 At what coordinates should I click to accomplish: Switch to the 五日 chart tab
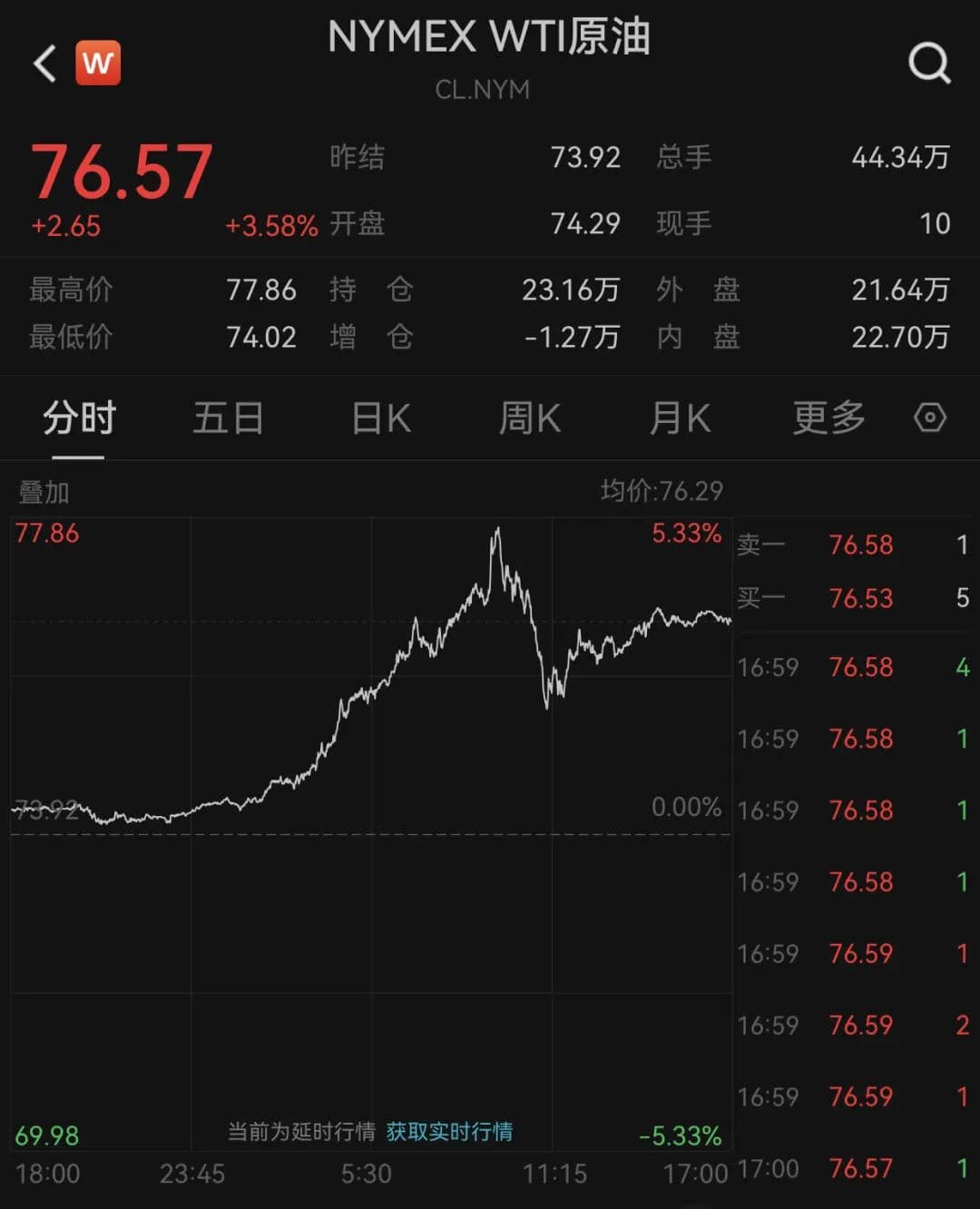228,418
